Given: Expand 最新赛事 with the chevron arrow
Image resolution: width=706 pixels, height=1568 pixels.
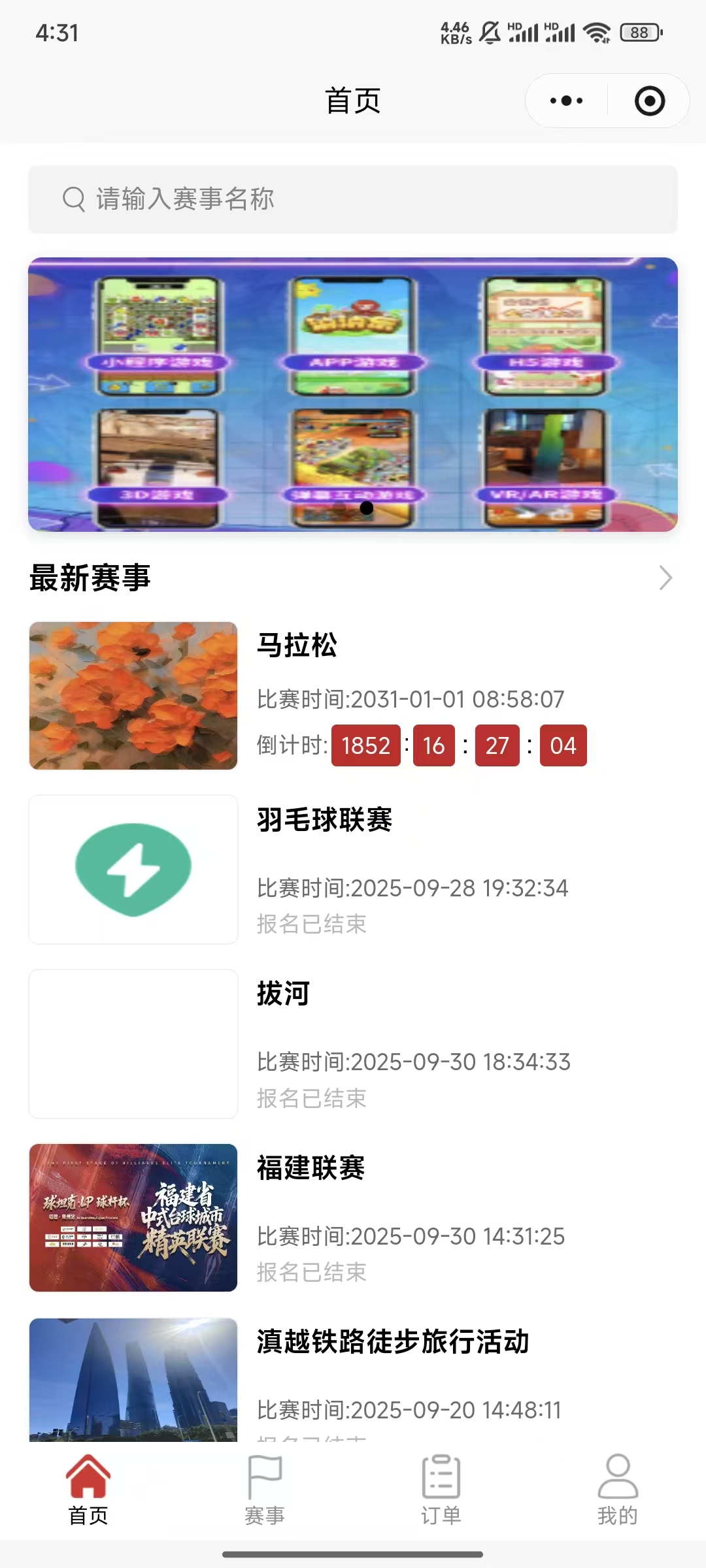Looking at the screenshot, I should tap(665, 578).
